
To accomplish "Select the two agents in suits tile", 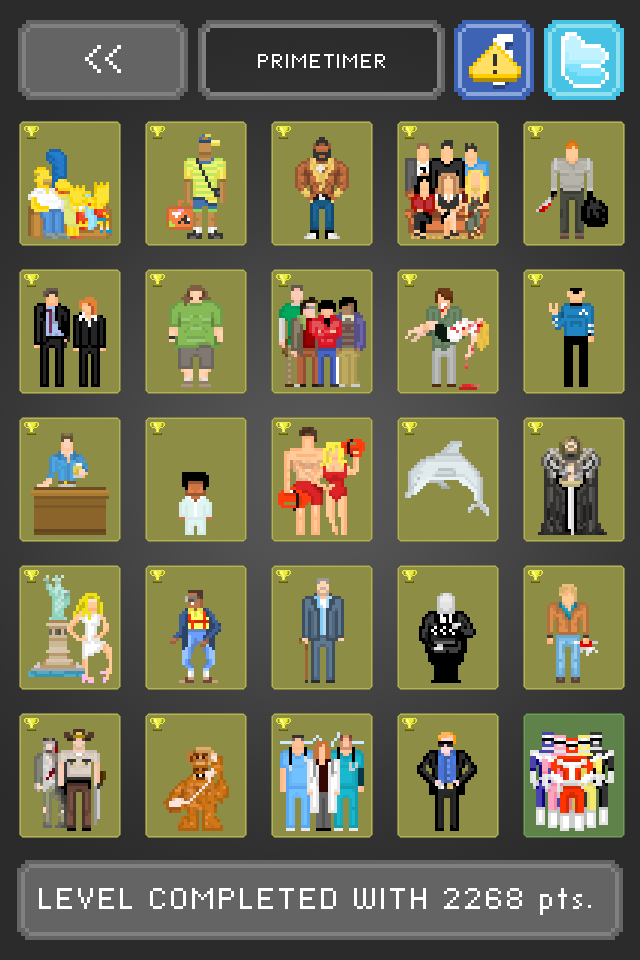I will [x=70, y=331].
